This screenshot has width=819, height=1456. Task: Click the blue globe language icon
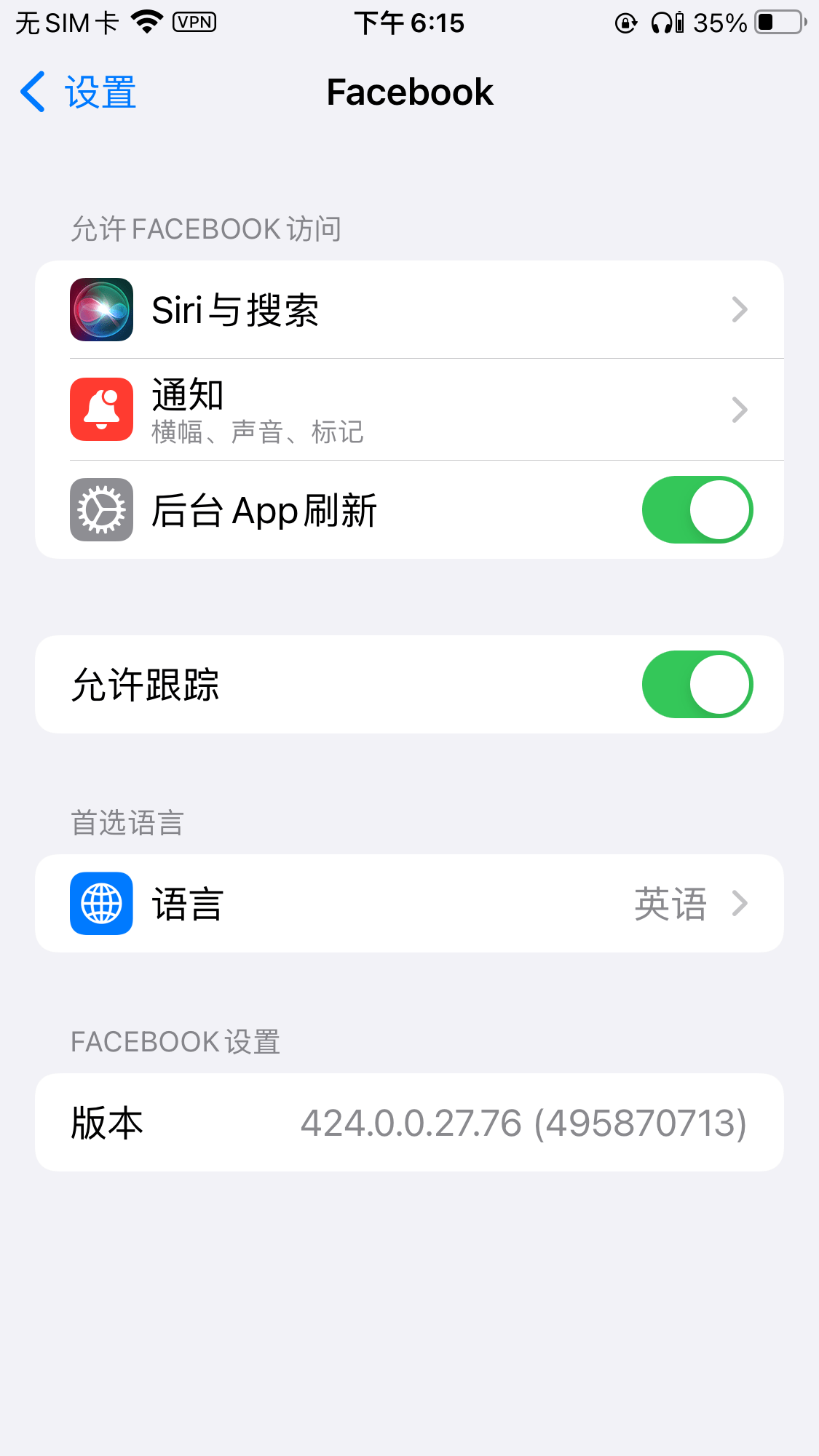click(x=101, y=903)
